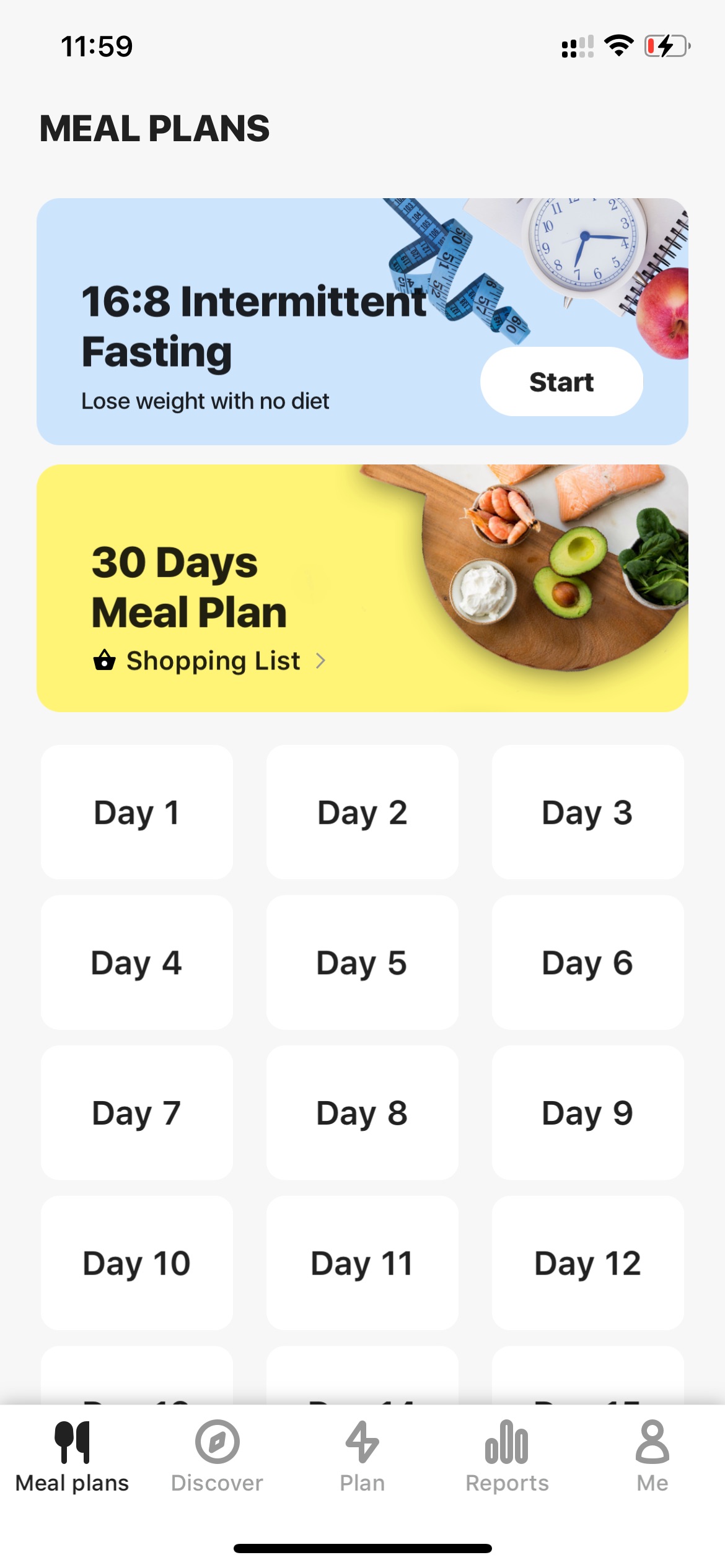
Task: Open Day 4 meal plan
Action: [137, 962]
